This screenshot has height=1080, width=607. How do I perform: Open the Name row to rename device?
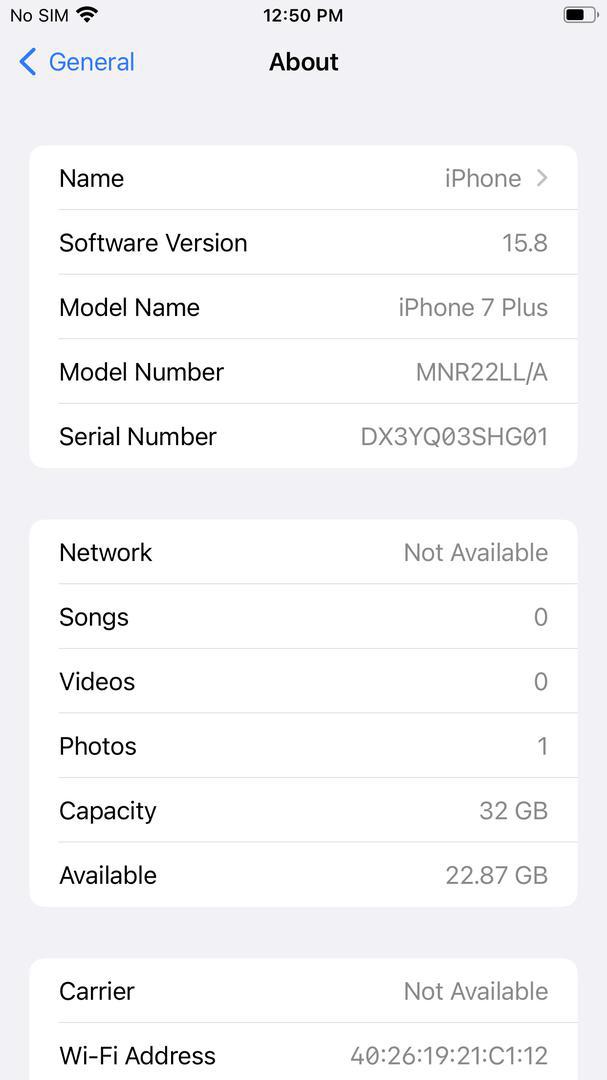pyautogui.click(x=303, y=178)
